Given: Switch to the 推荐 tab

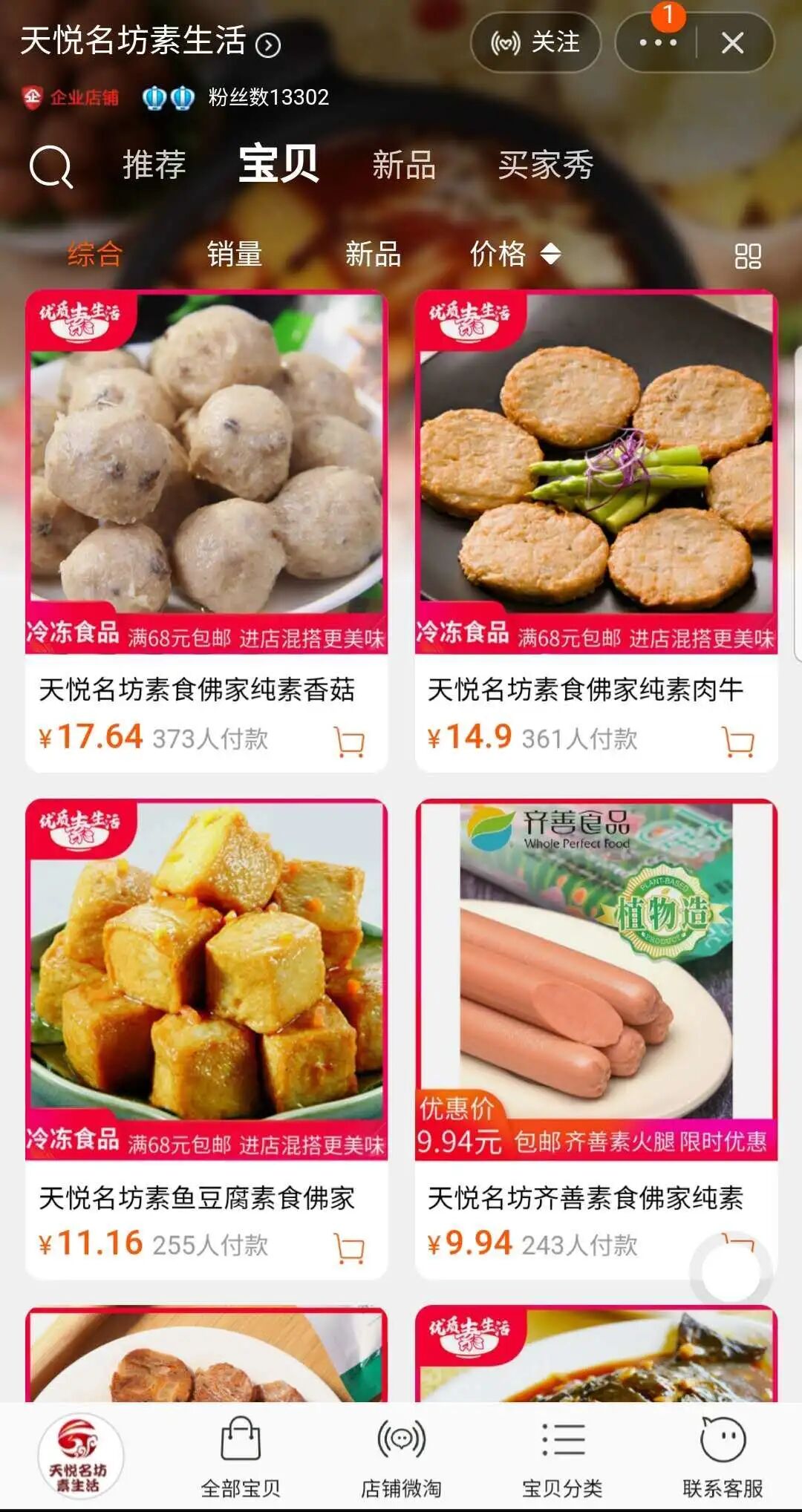Looking at the screenshot, I should coord(154,165).
